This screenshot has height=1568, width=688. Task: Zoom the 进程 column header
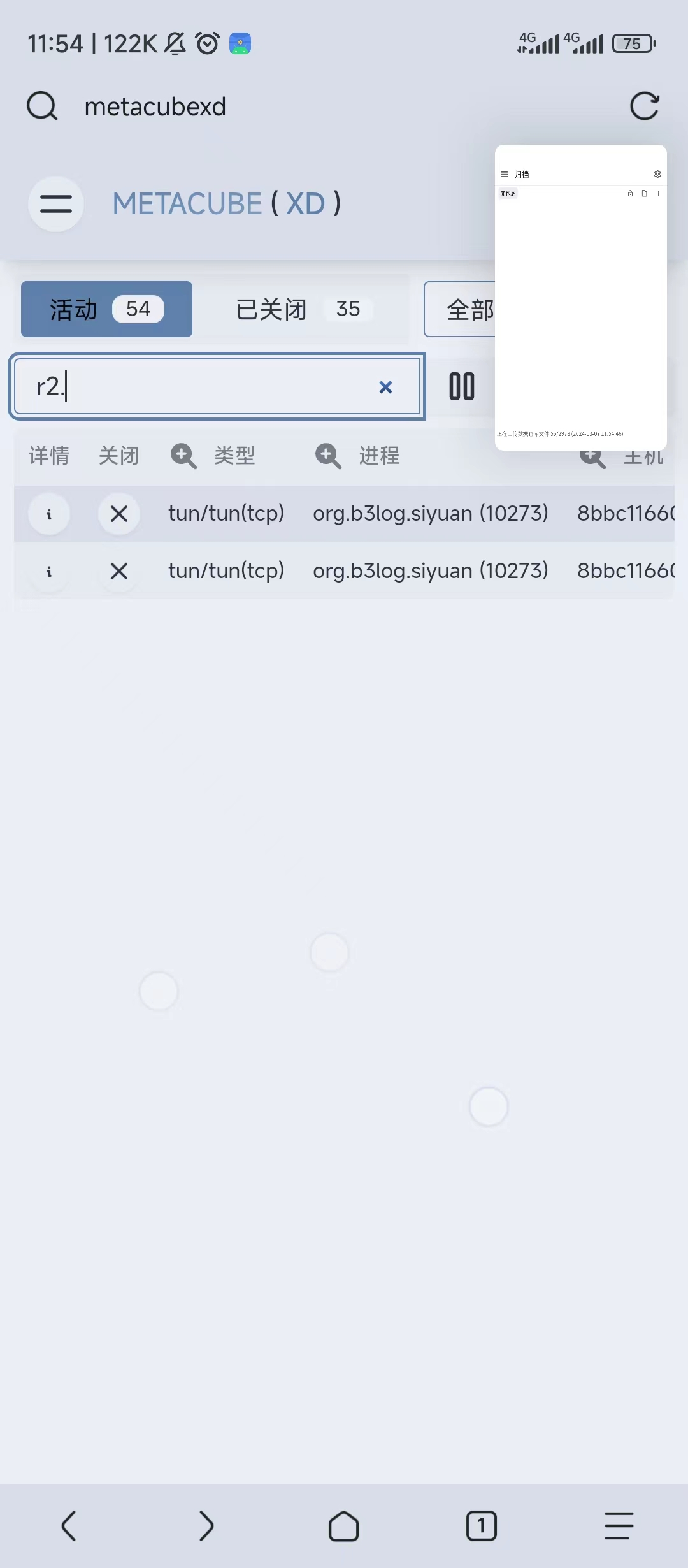[328, 456]
